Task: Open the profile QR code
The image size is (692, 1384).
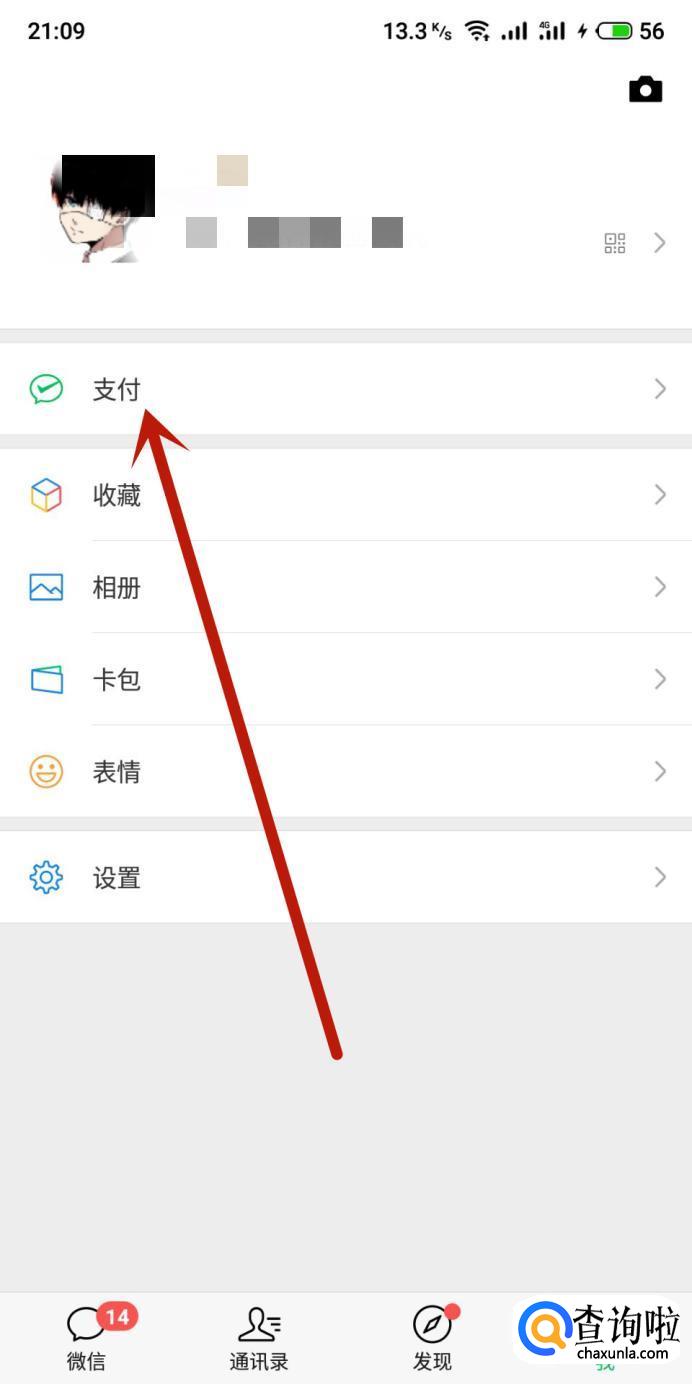Action: 615,243
